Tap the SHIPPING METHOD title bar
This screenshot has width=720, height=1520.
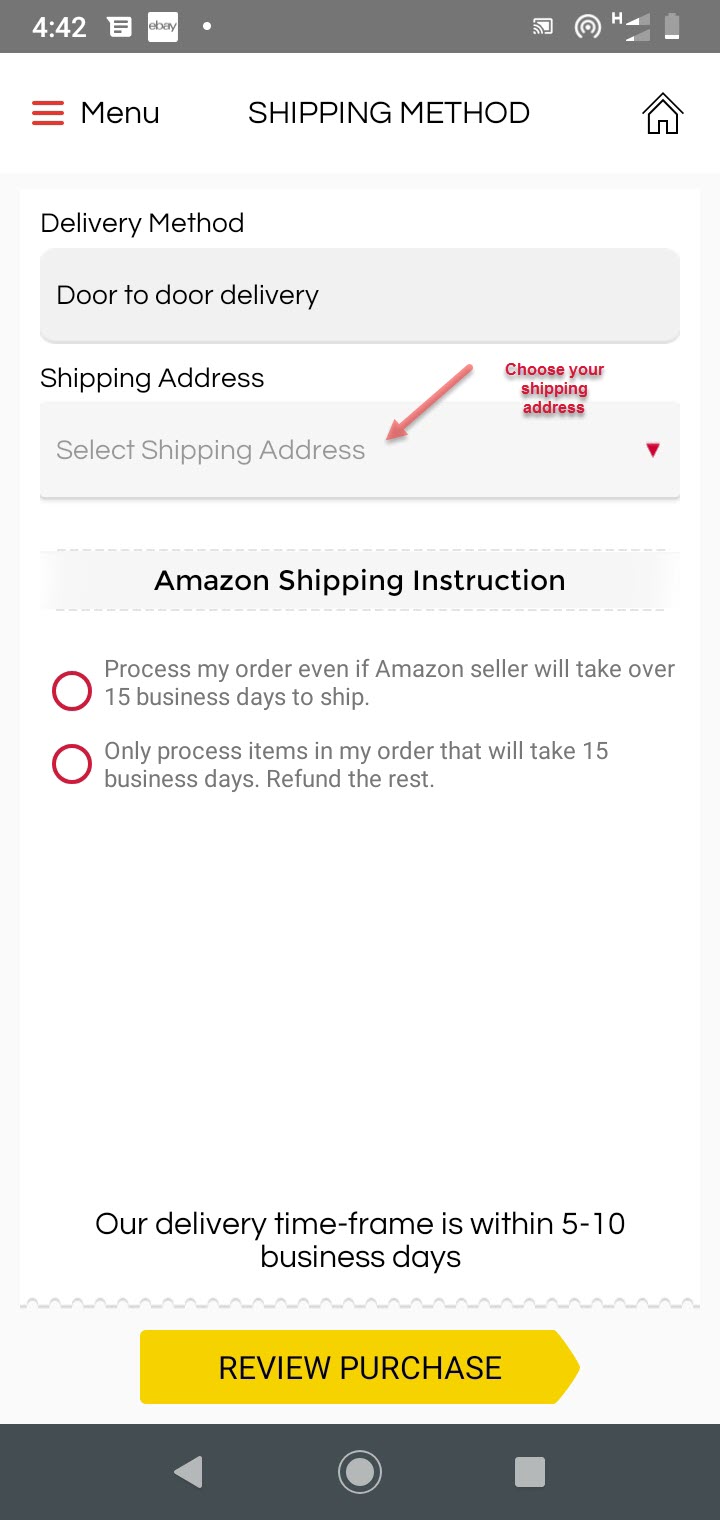click(389, 113)
